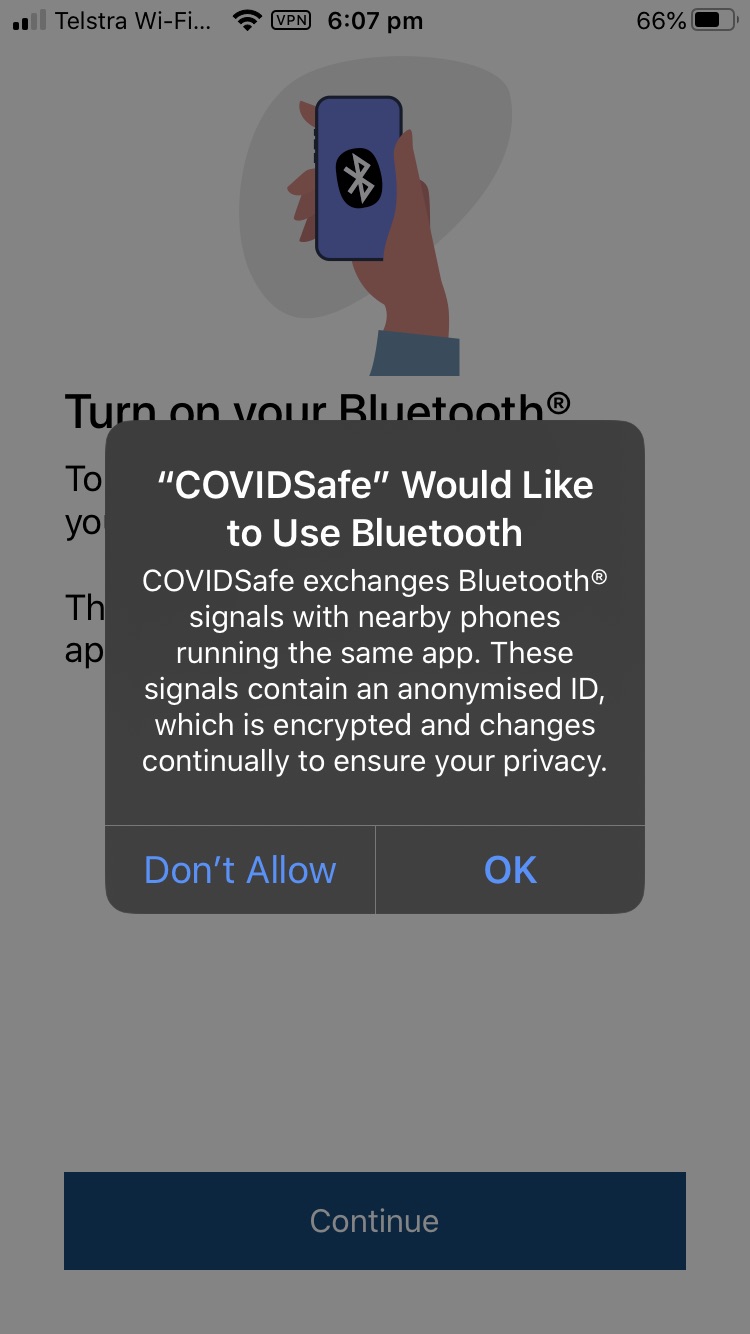Tap the Continue button

point(374,1220)
